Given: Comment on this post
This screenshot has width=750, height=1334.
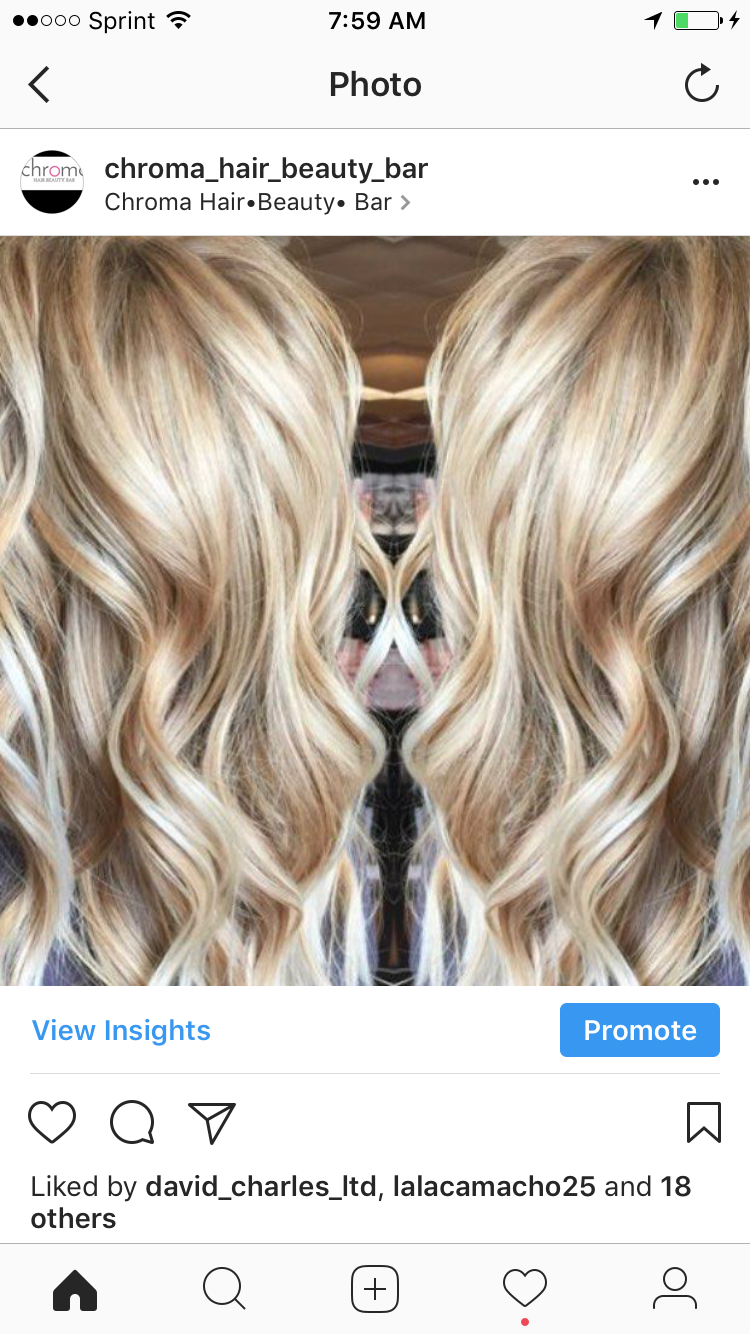Looking at the screenshot, I should point(132,1122).
